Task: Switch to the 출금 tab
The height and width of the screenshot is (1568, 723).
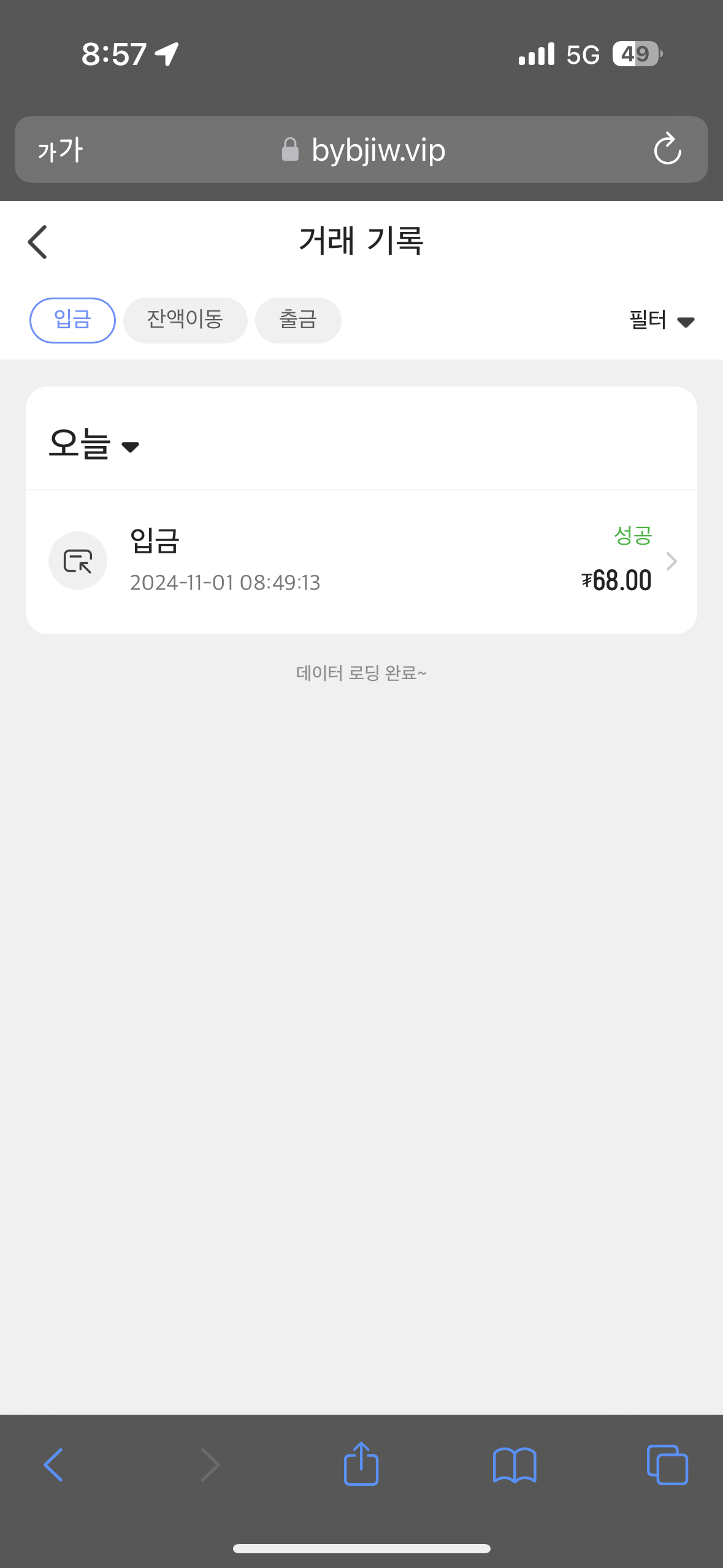Action: [x=298, y=320]
